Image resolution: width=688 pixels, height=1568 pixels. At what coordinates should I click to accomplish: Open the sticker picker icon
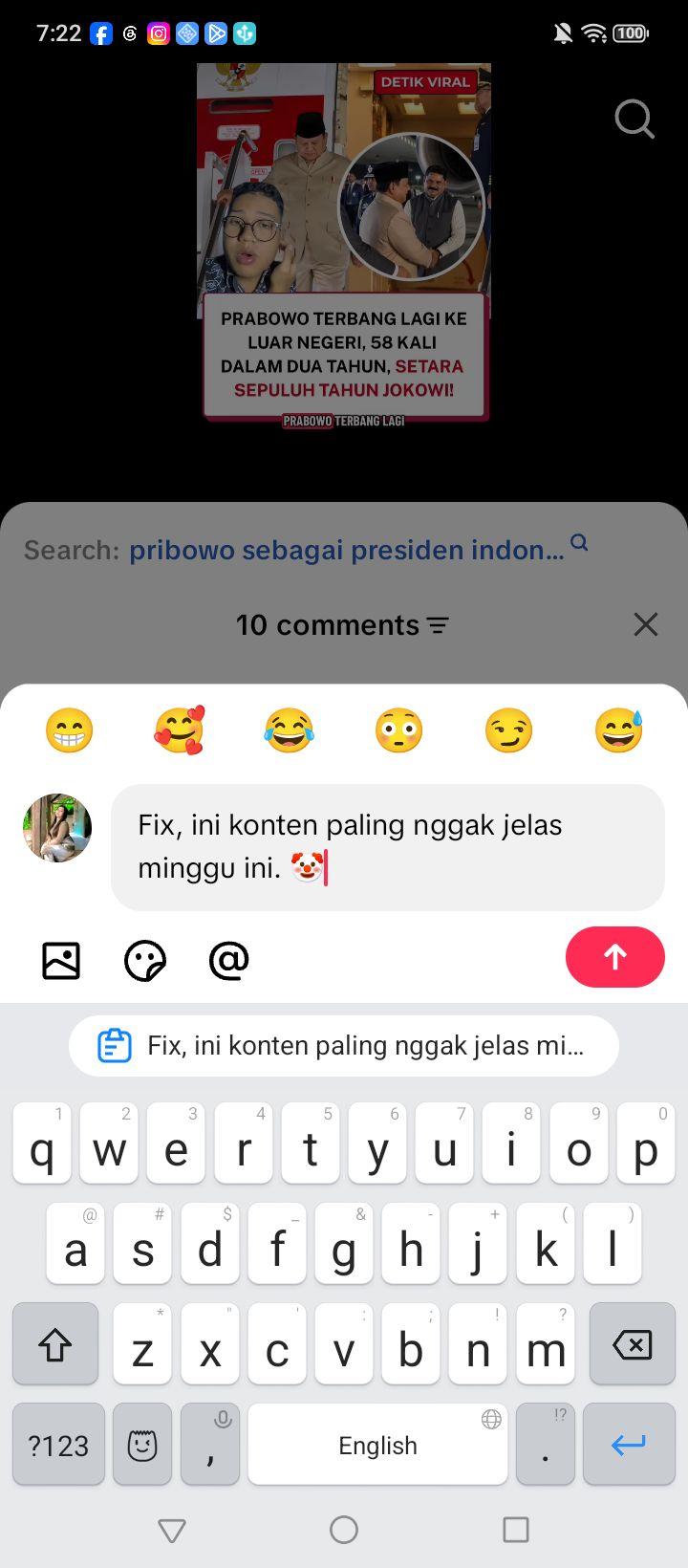pos(145,960)
